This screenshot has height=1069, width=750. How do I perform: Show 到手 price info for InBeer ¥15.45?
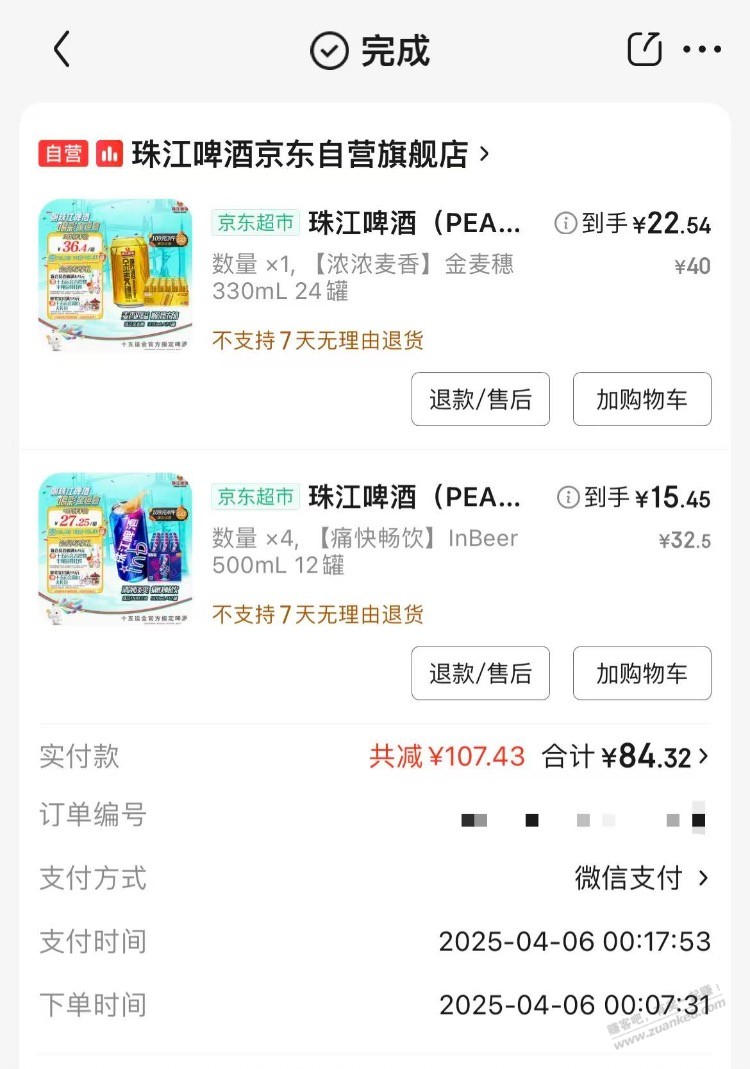coord(568,497)
